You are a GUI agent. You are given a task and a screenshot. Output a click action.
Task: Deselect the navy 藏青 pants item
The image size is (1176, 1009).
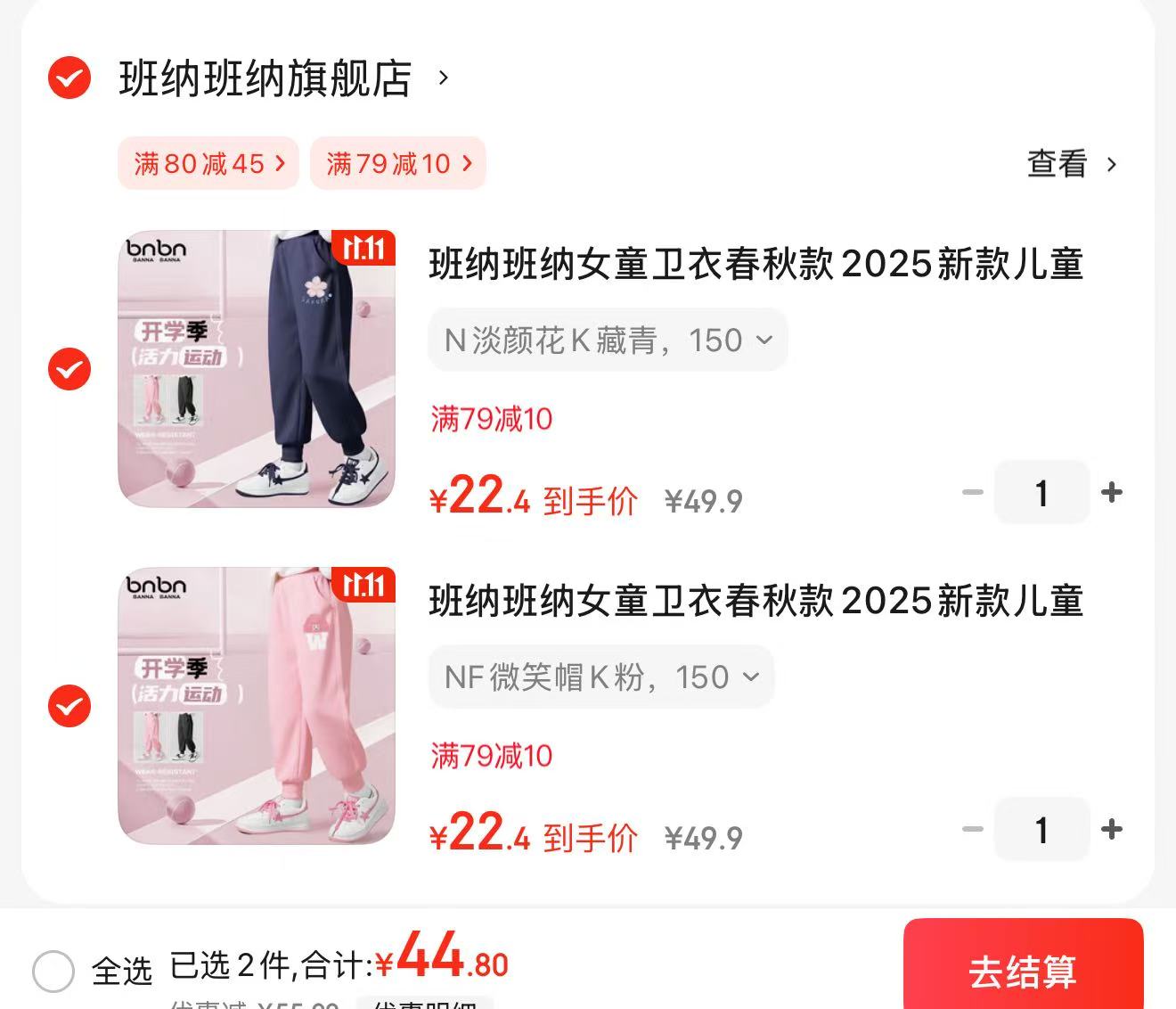point(69,369)
